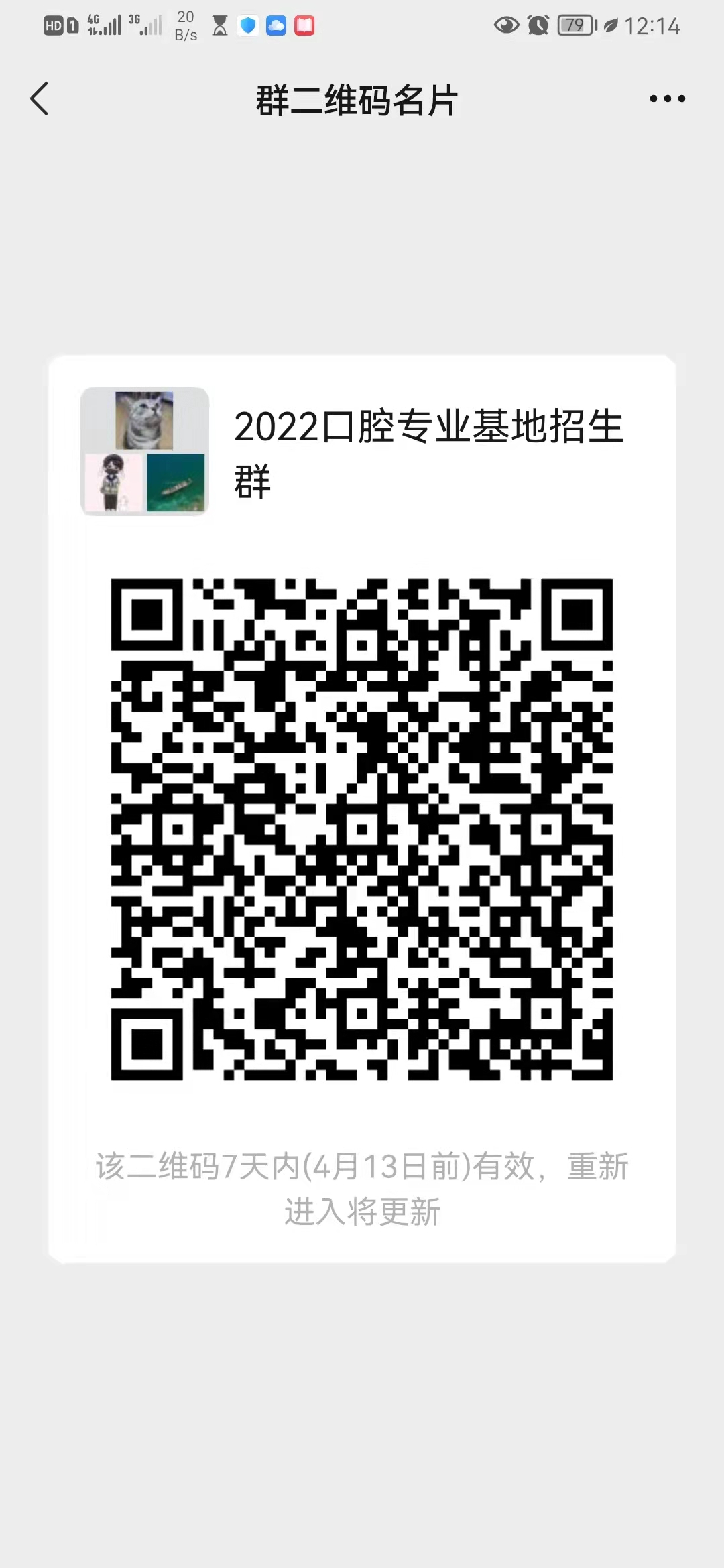Open the three-dot overflow menu
Screen dimensions: 724x1568
click(667, 99)
